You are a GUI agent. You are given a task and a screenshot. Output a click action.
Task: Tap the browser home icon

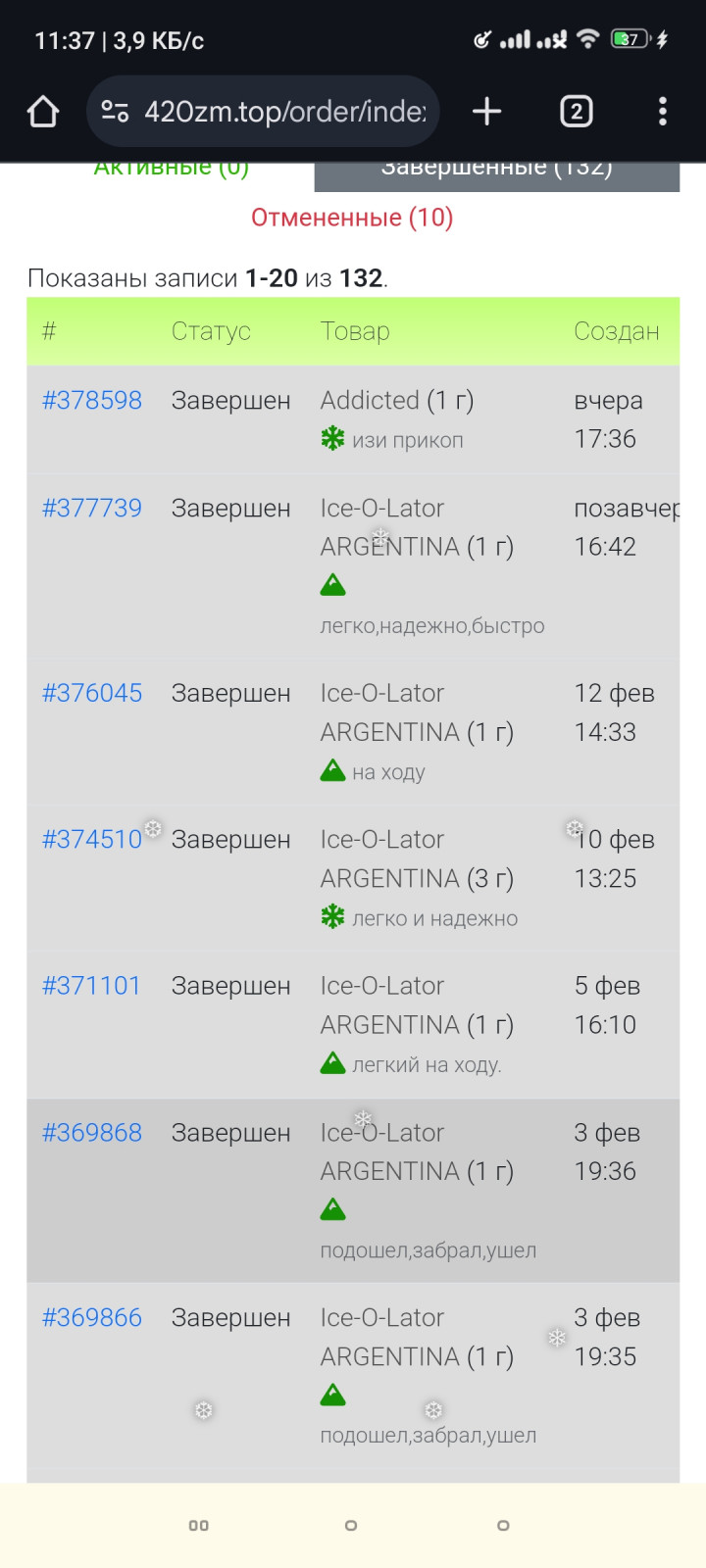tap(43, 112)
